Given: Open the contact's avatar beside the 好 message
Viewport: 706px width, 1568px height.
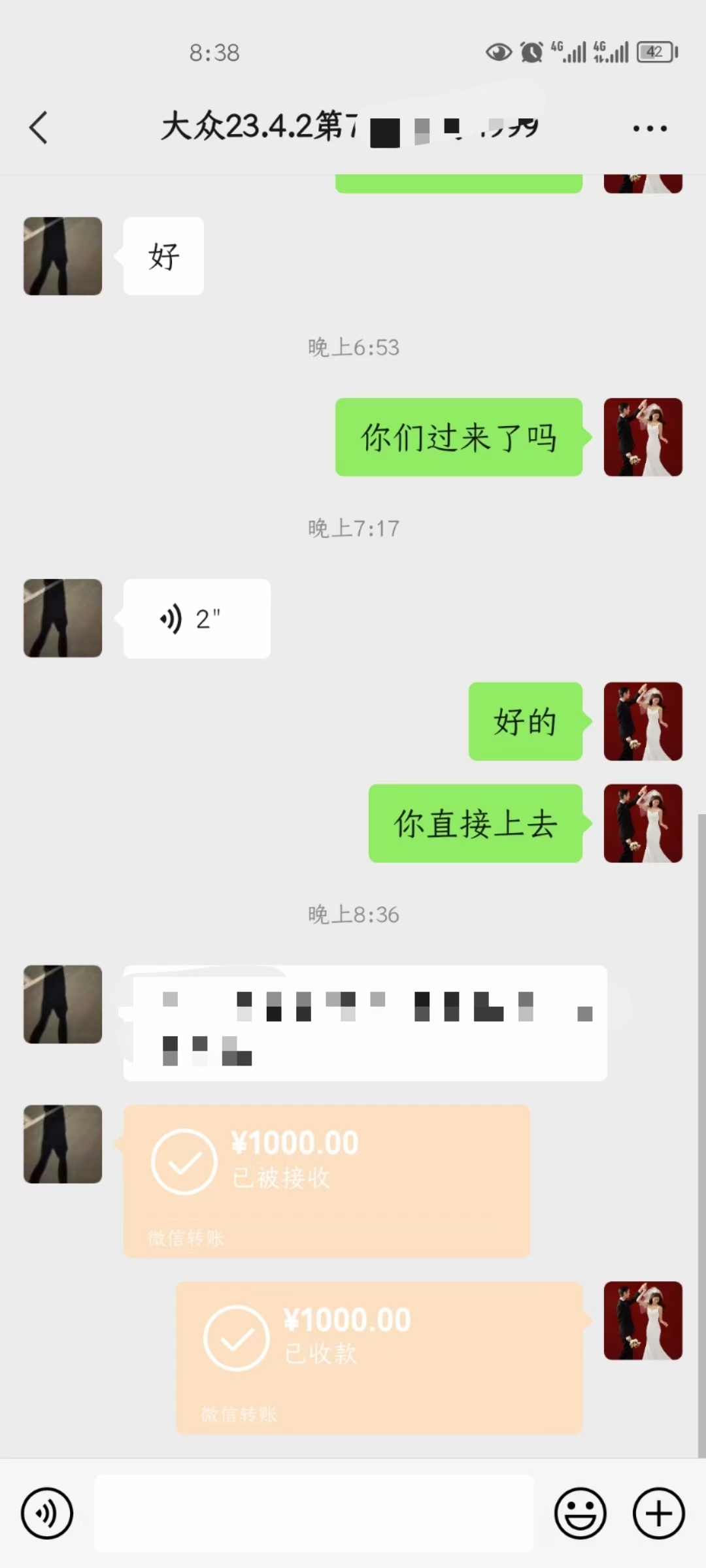Looking at the screenshot, I should 63,256.
